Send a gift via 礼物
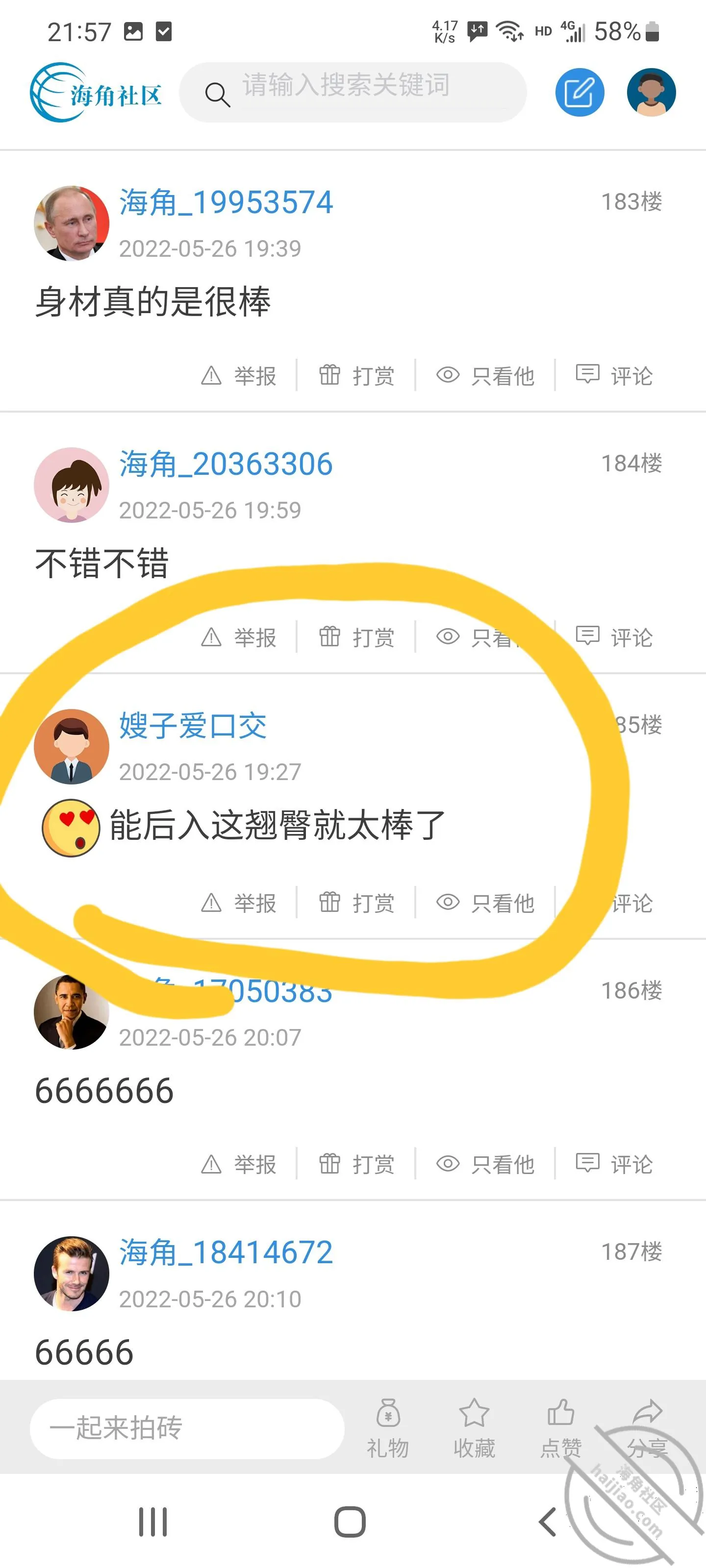This screenshot has height=1568, width=706. click(388, 1428)
